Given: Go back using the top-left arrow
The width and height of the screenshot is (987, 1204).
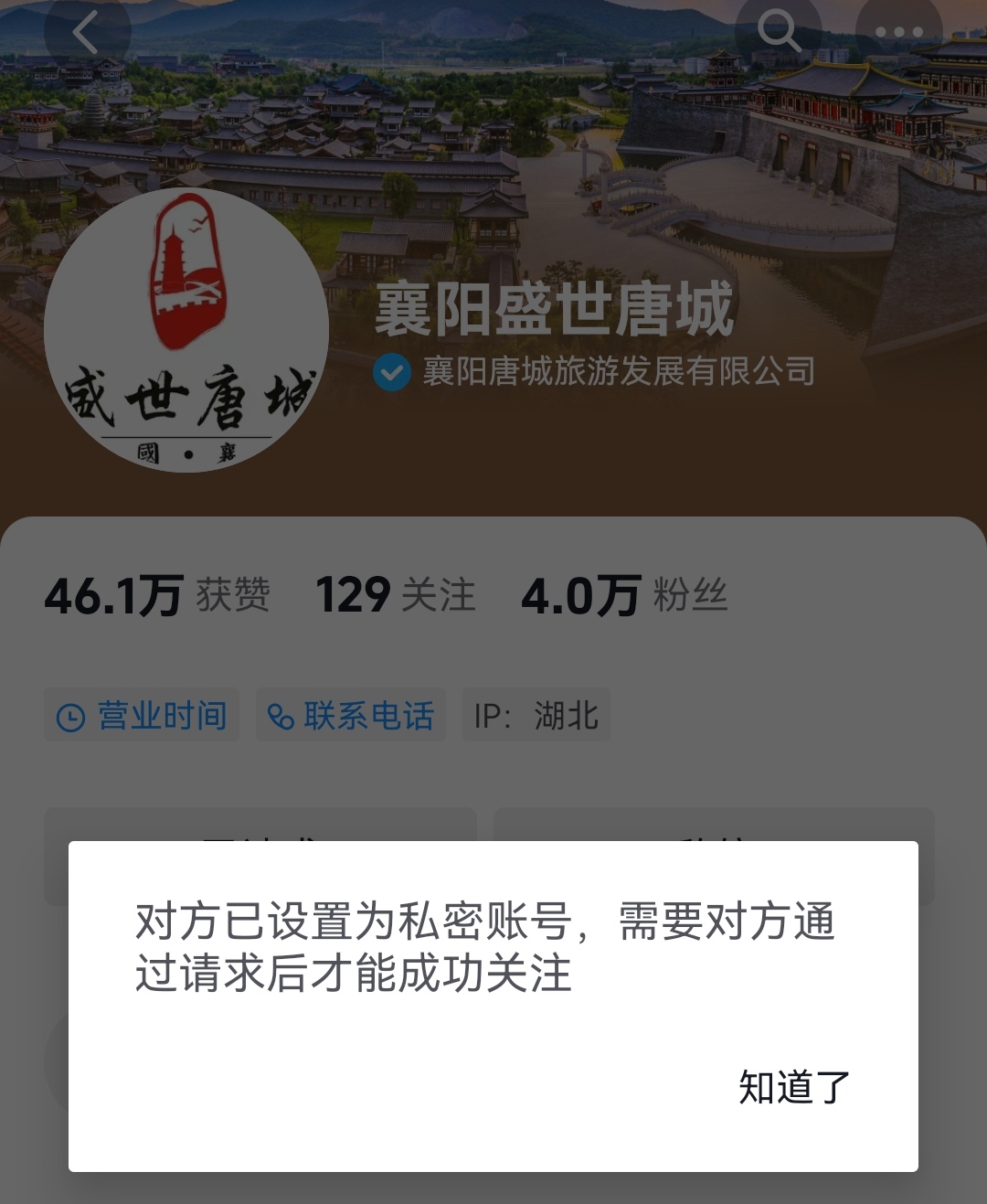Looking at the screenshot, I should 87,33.
